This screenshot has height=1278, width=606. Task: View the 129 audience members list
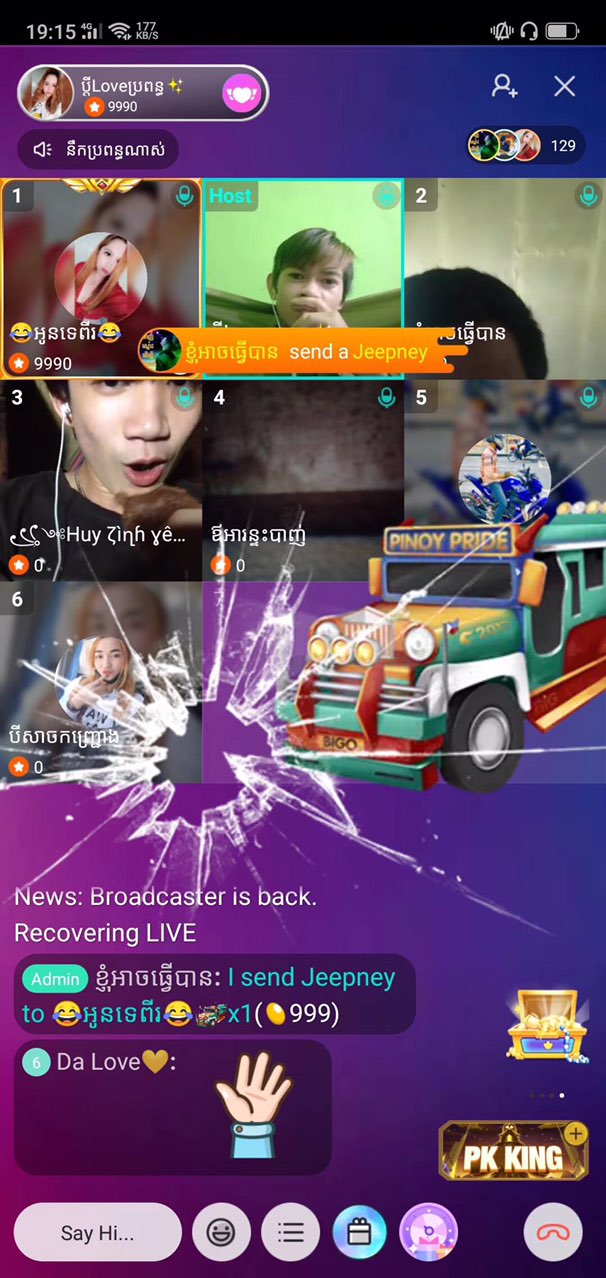[x=526, y=146]
